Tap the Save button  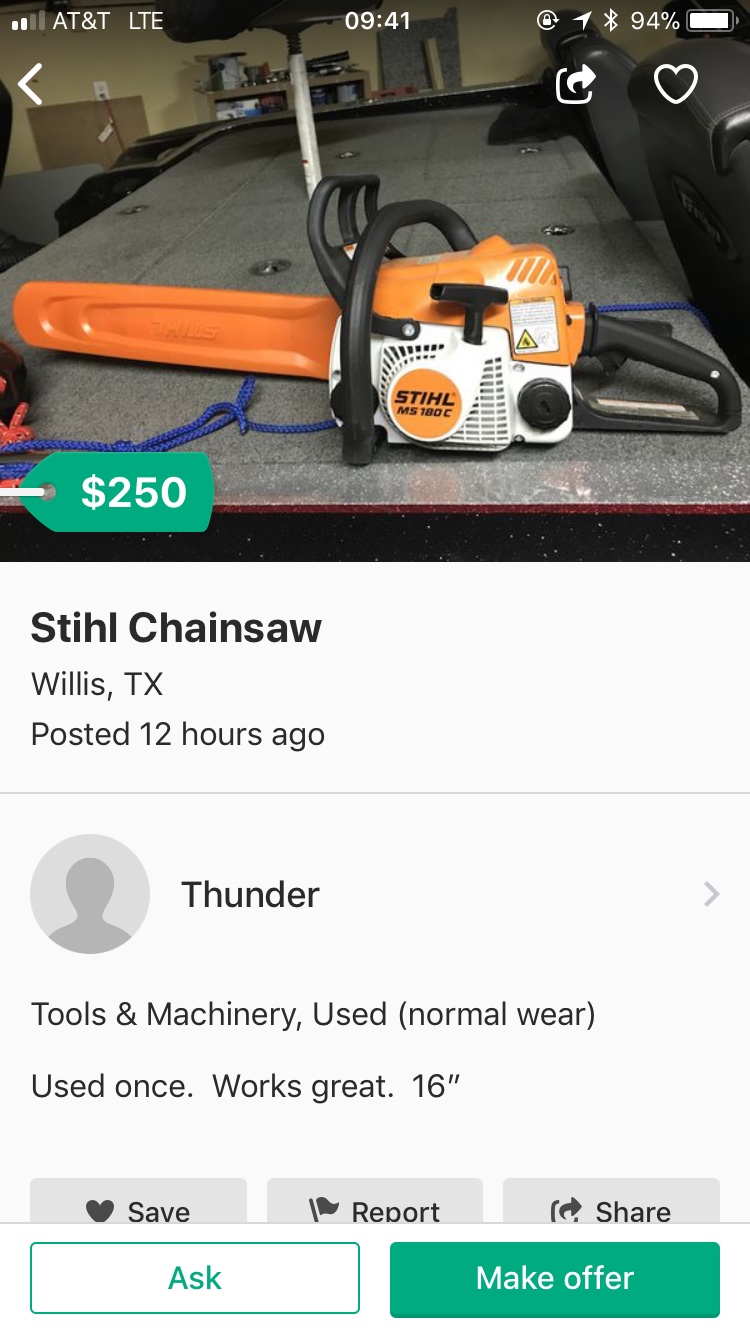138,1203
